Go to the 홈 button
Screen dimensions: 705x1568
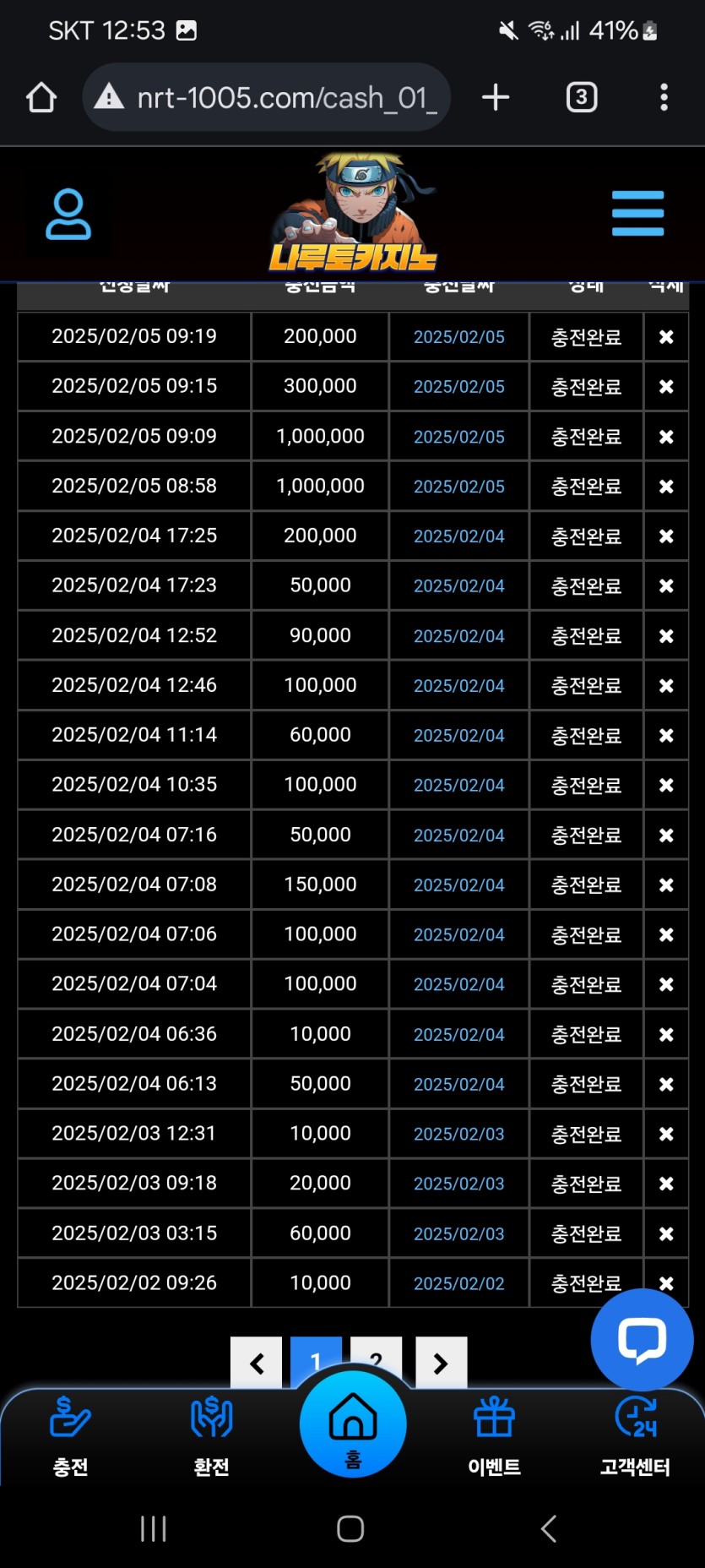coord(353,1425)
